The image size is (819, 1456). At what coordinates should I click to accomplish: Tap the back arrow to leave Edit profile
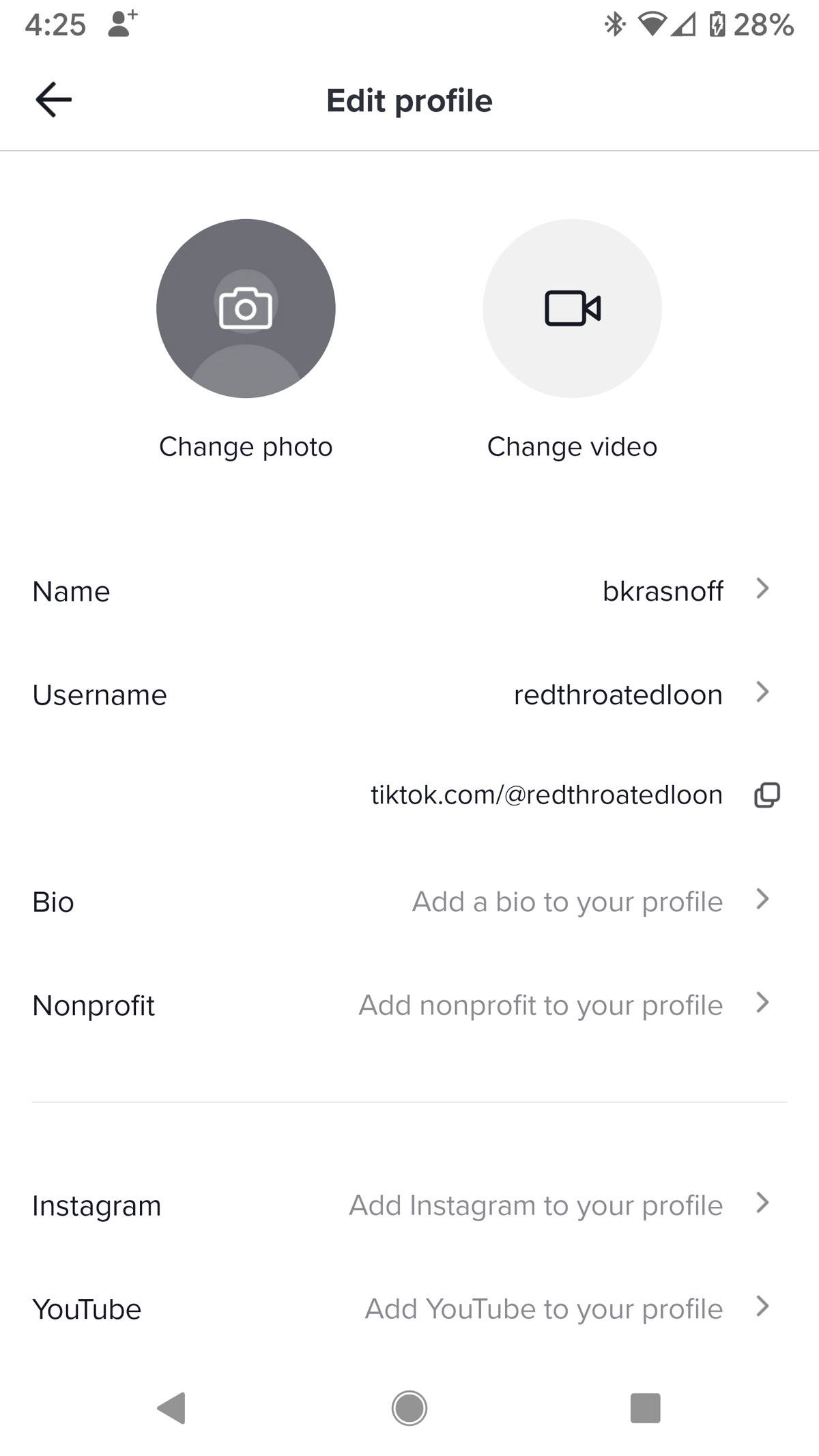(x=53, y=99)
